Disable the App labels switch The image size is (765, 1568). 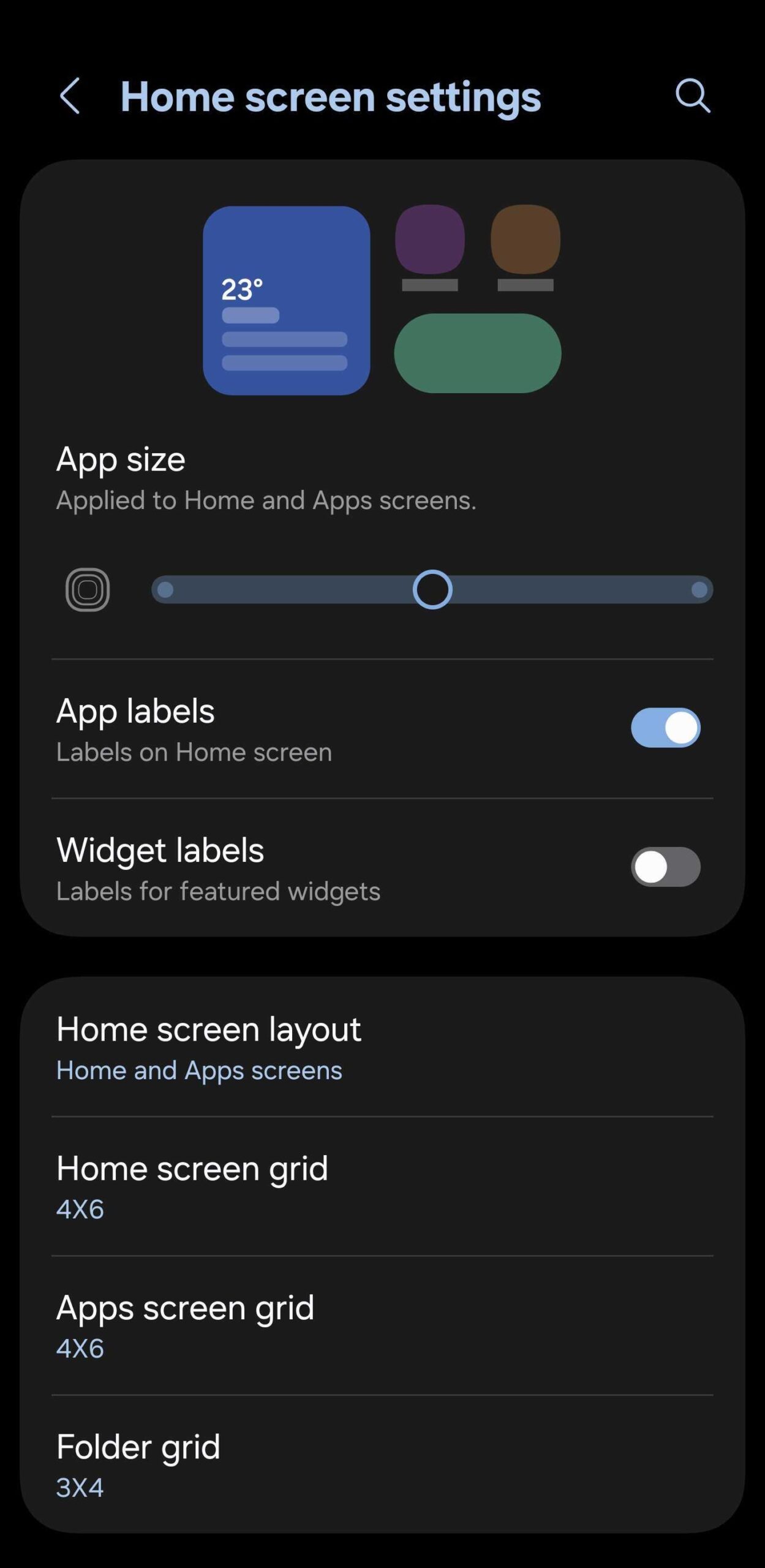coord(665,728)
